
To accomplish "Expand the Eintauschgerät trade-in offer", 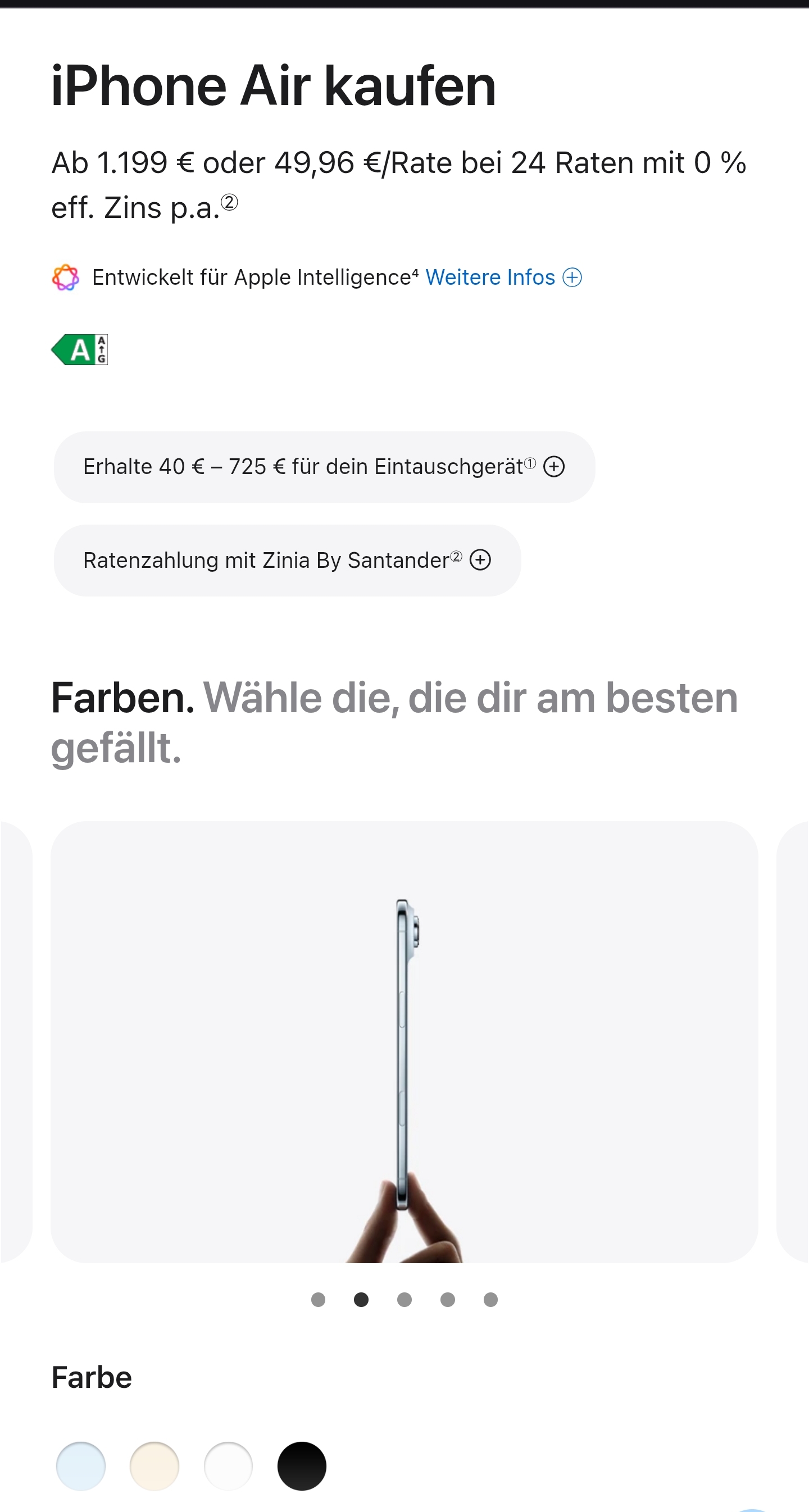I will click(324, 467).
